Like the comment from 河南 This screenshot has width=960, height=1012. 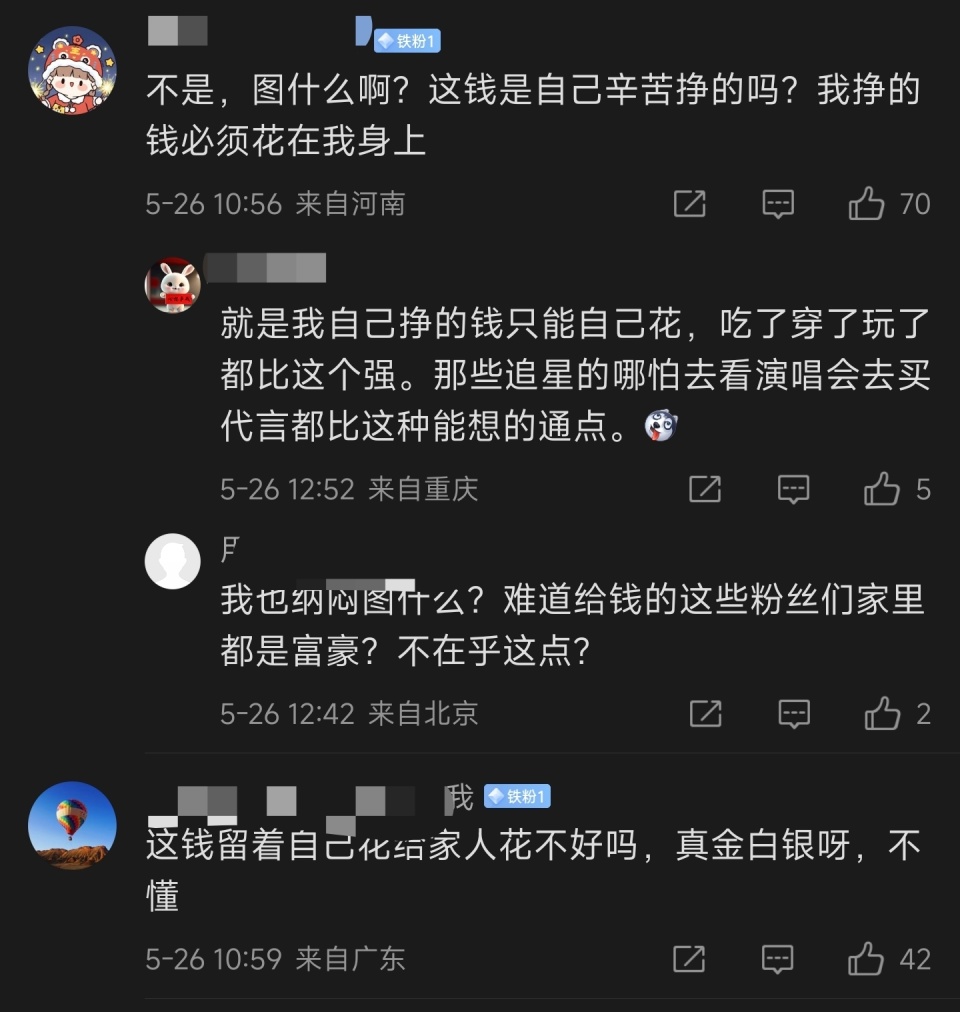point(867,204)
